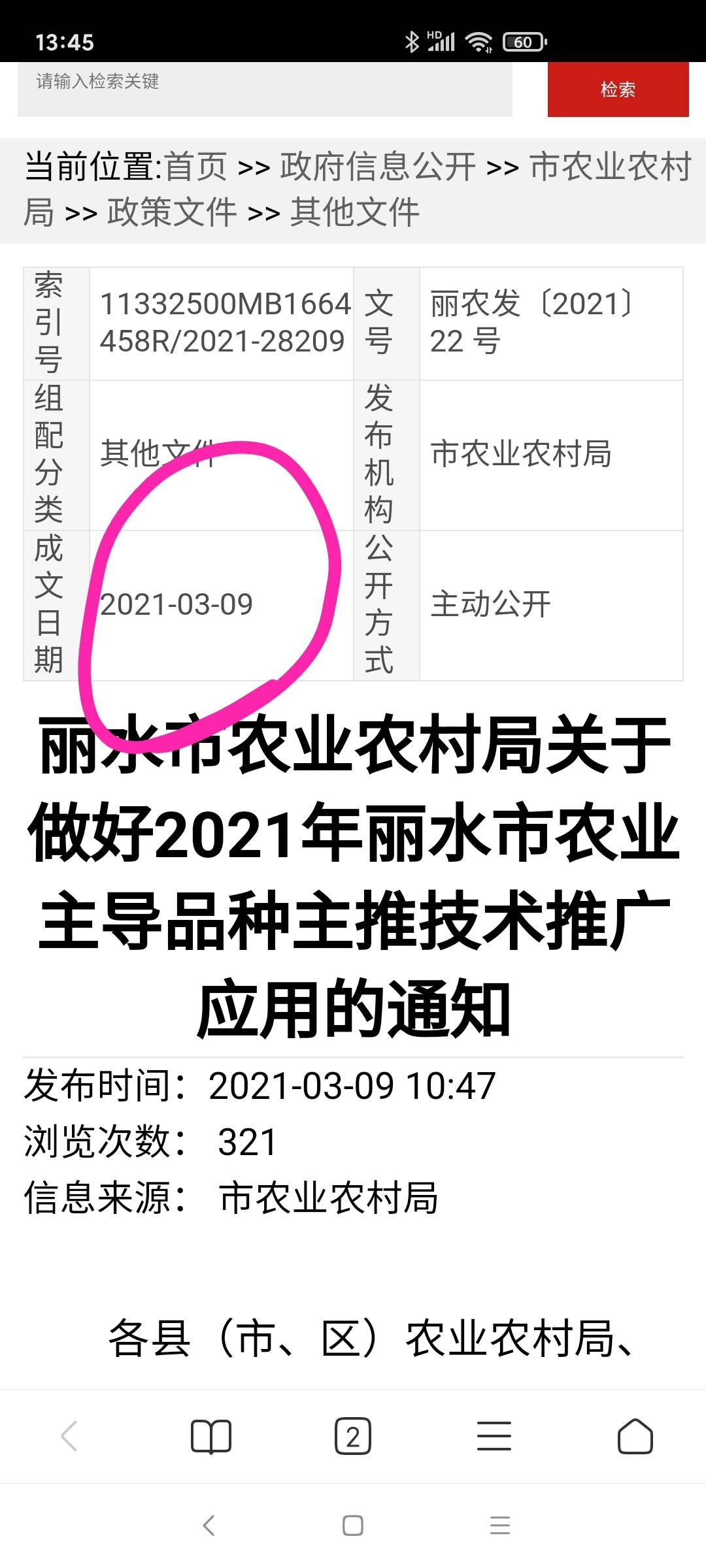Image resolution: width=706 pixels, height=1568 pixels.
Task: Open the tab switcher showing 2 tabs
Action: point(353,1437)
